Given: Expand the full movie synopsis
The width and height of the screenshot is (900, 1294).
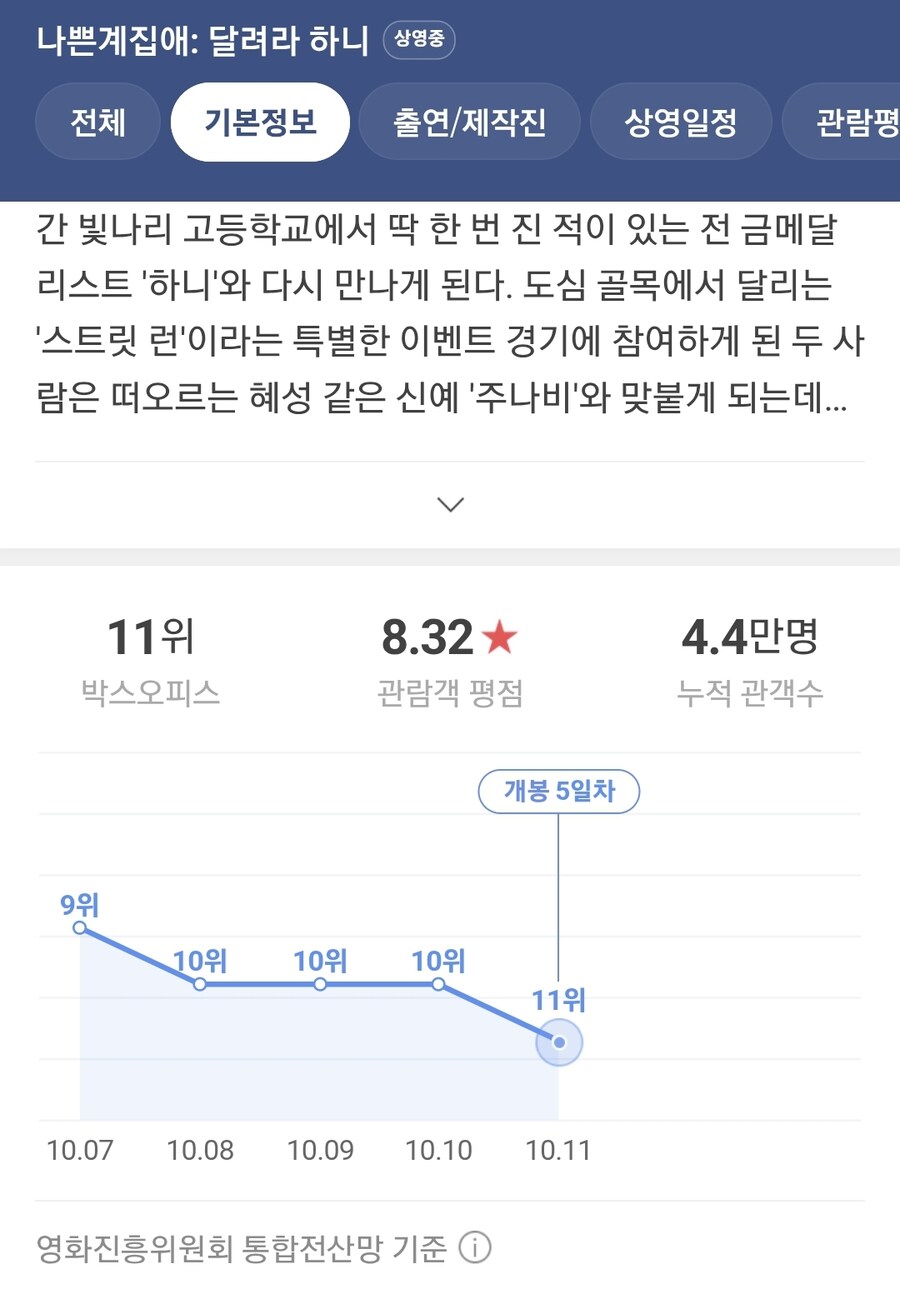Looking at the screenshot, I should [x=451, y=504].
